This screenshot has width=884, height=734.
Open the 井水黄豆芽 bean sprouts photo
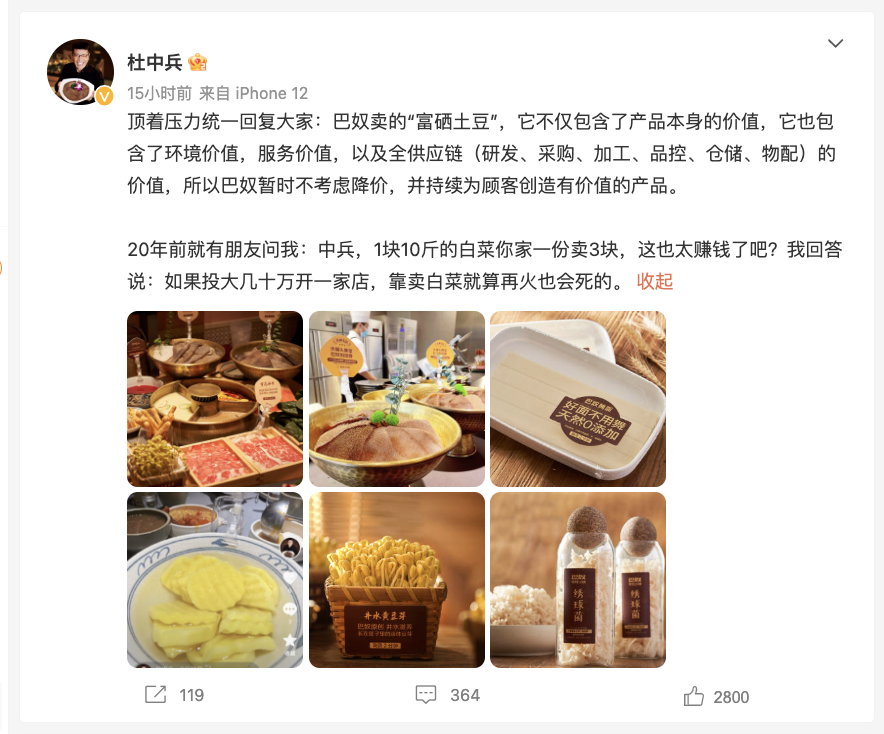point(397,580)
